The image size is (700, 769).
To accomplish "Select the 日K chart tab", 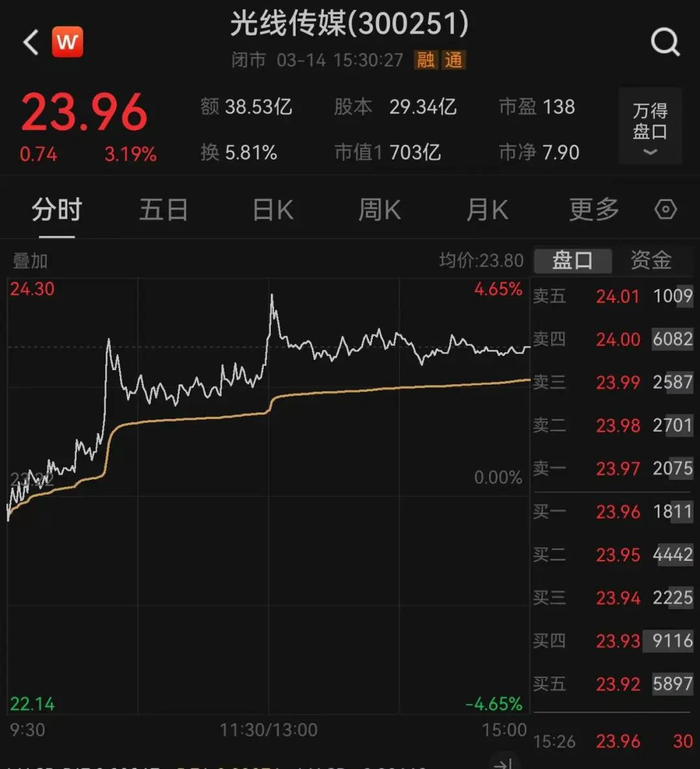I will 272,210.
